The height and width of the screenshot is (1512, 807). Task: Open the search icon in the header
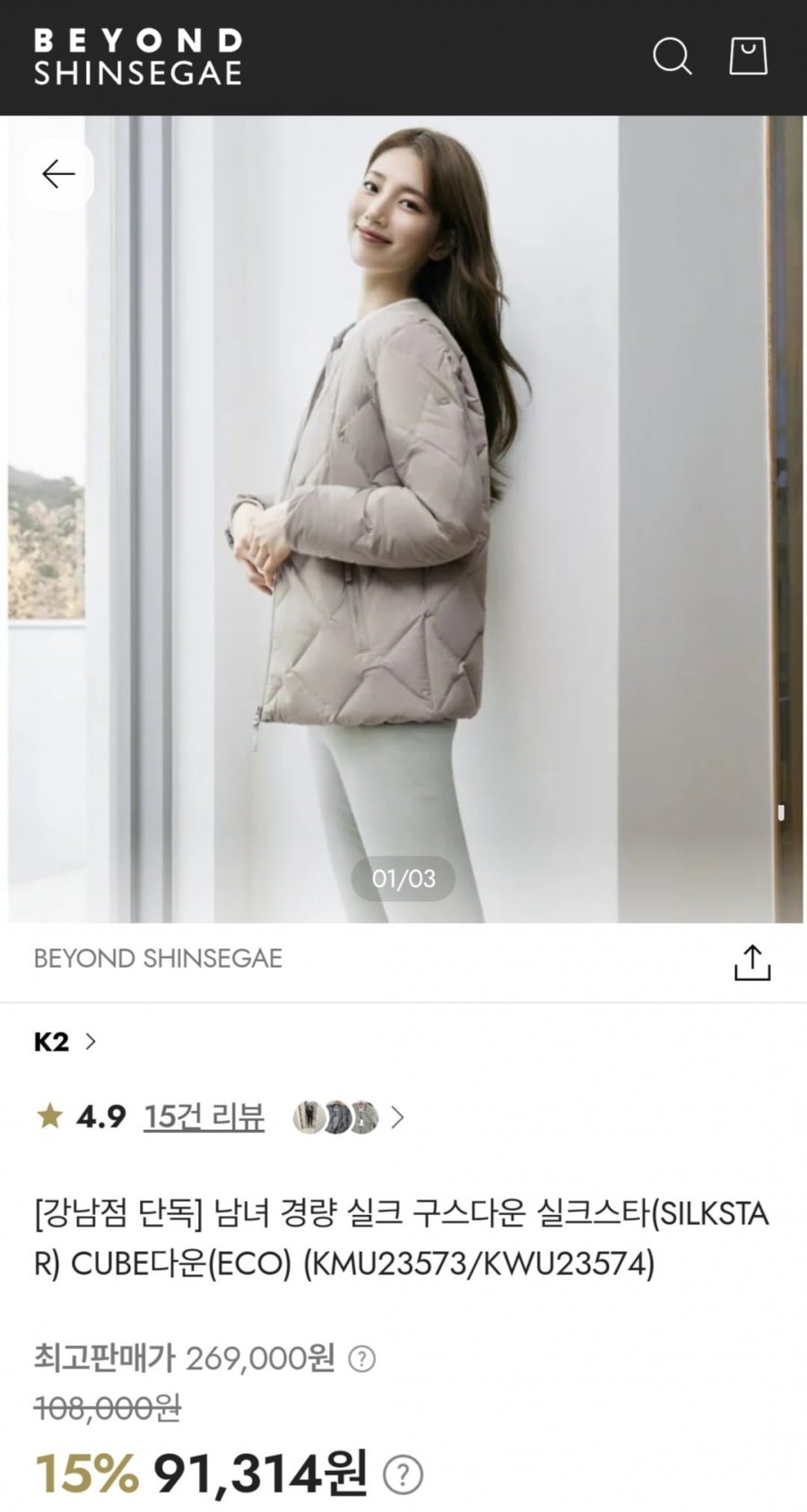672,56
